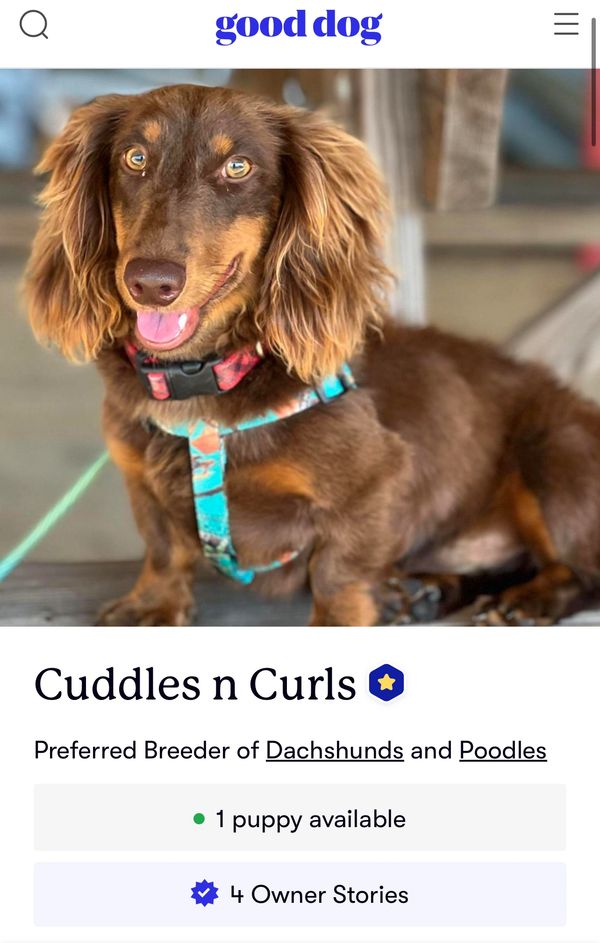Open the breeder's dachshund cover photo
This screenshot has width=600, height=943.
tap(300, 347)
